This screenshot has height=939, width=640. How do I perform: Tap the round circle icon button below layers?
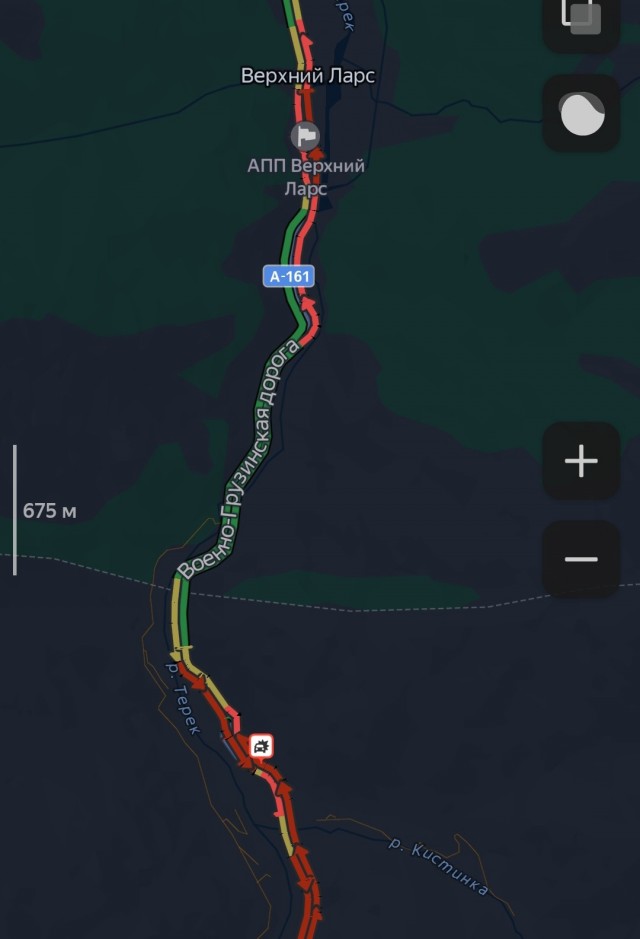[x=581, y=114]
